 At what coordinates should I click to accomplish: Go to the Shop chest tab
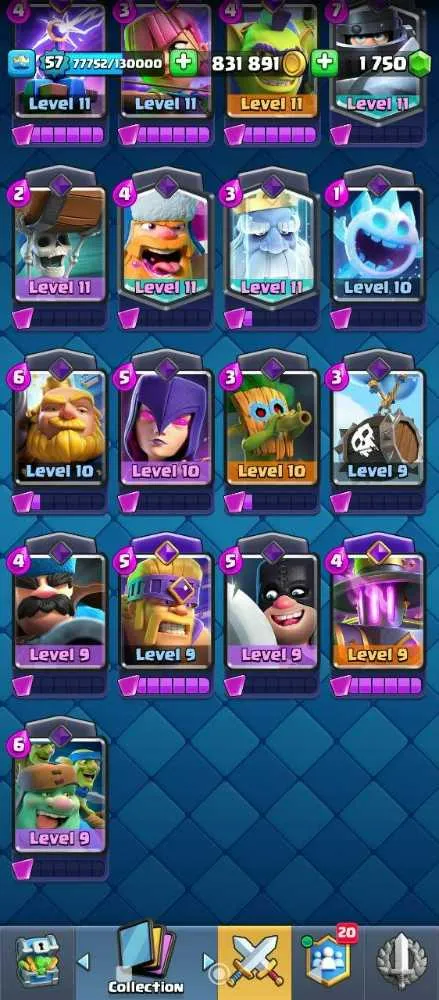tap(37, 962)
